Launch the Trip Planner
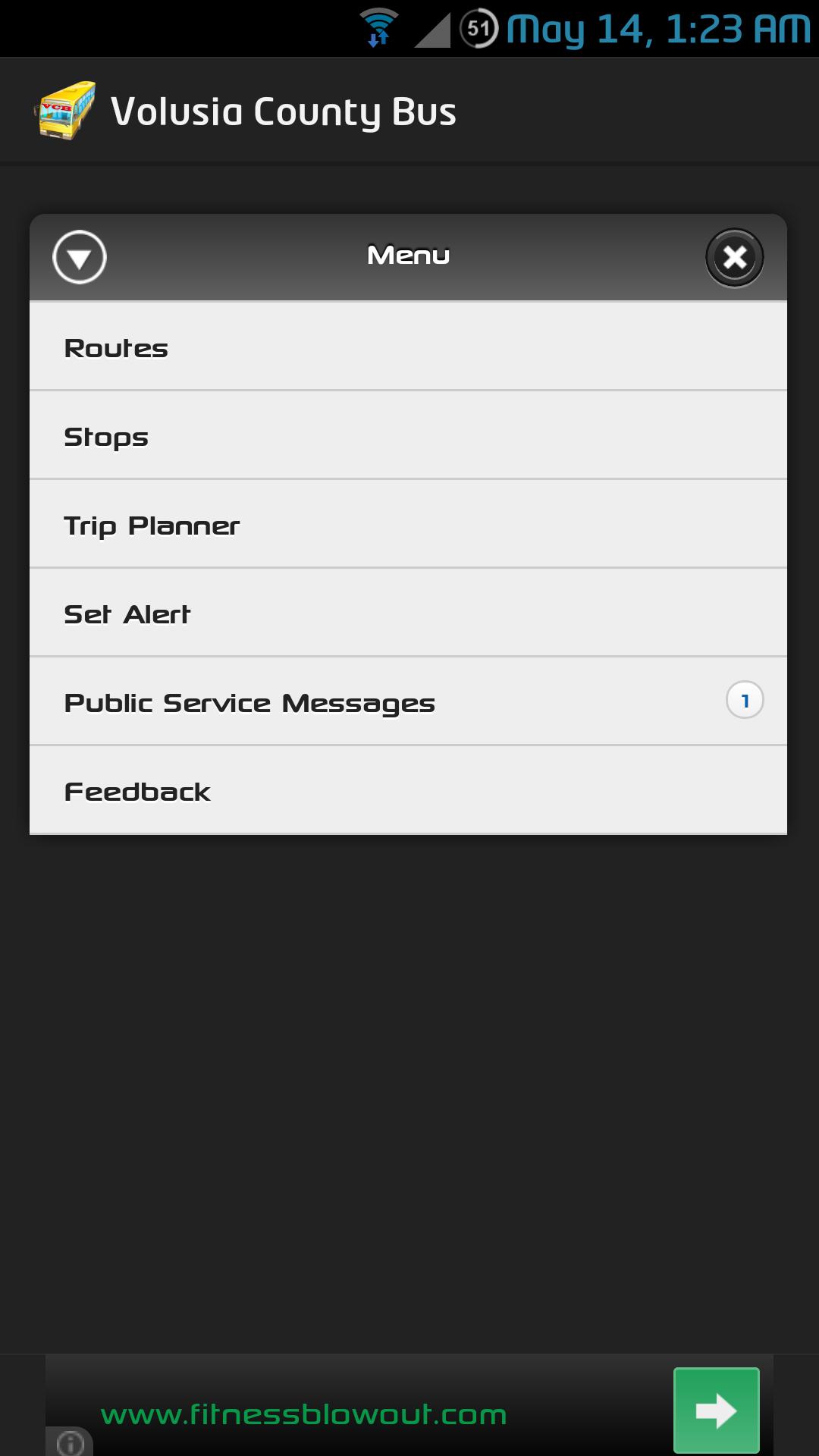The image size is (819, 1456). click(408, 525)
